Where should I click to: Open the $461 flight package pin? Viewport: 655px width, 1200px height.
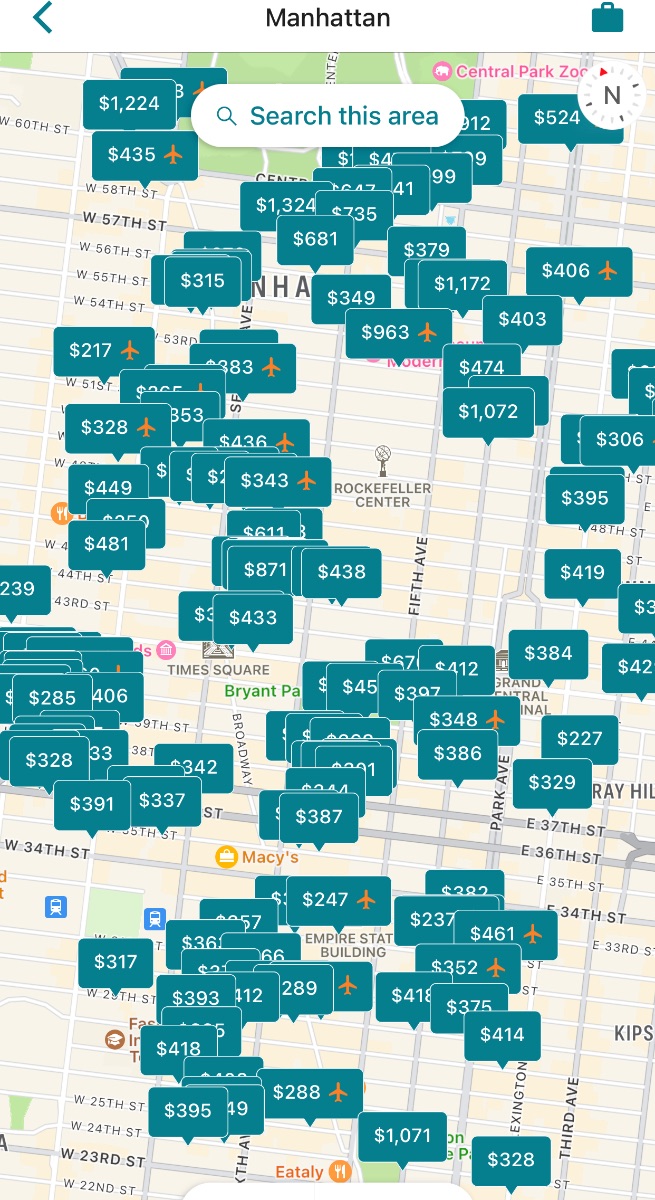click(x=505, y=934)
